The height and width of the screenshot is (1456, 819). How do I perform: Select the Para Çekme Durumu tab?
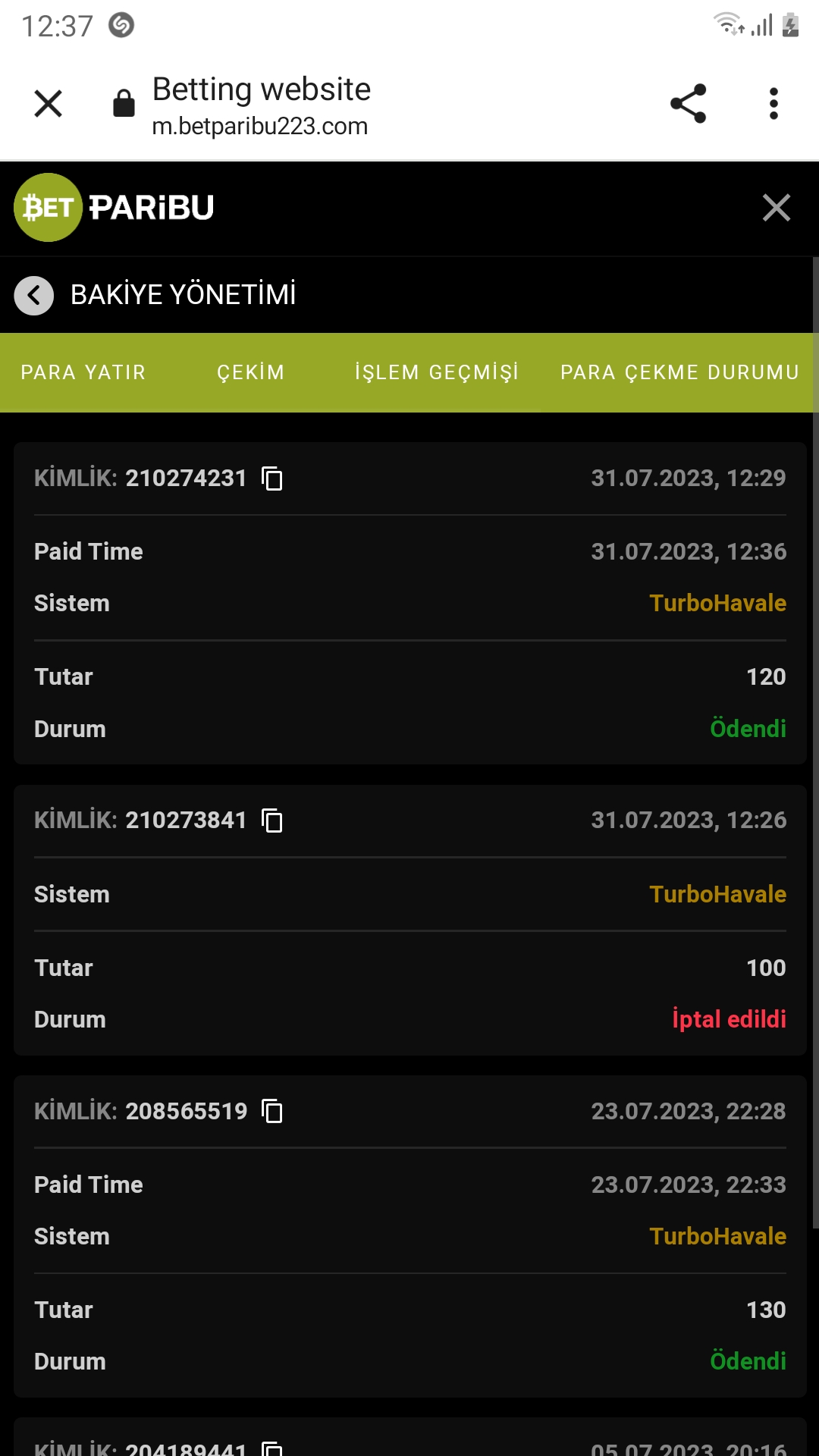point(679,372)
